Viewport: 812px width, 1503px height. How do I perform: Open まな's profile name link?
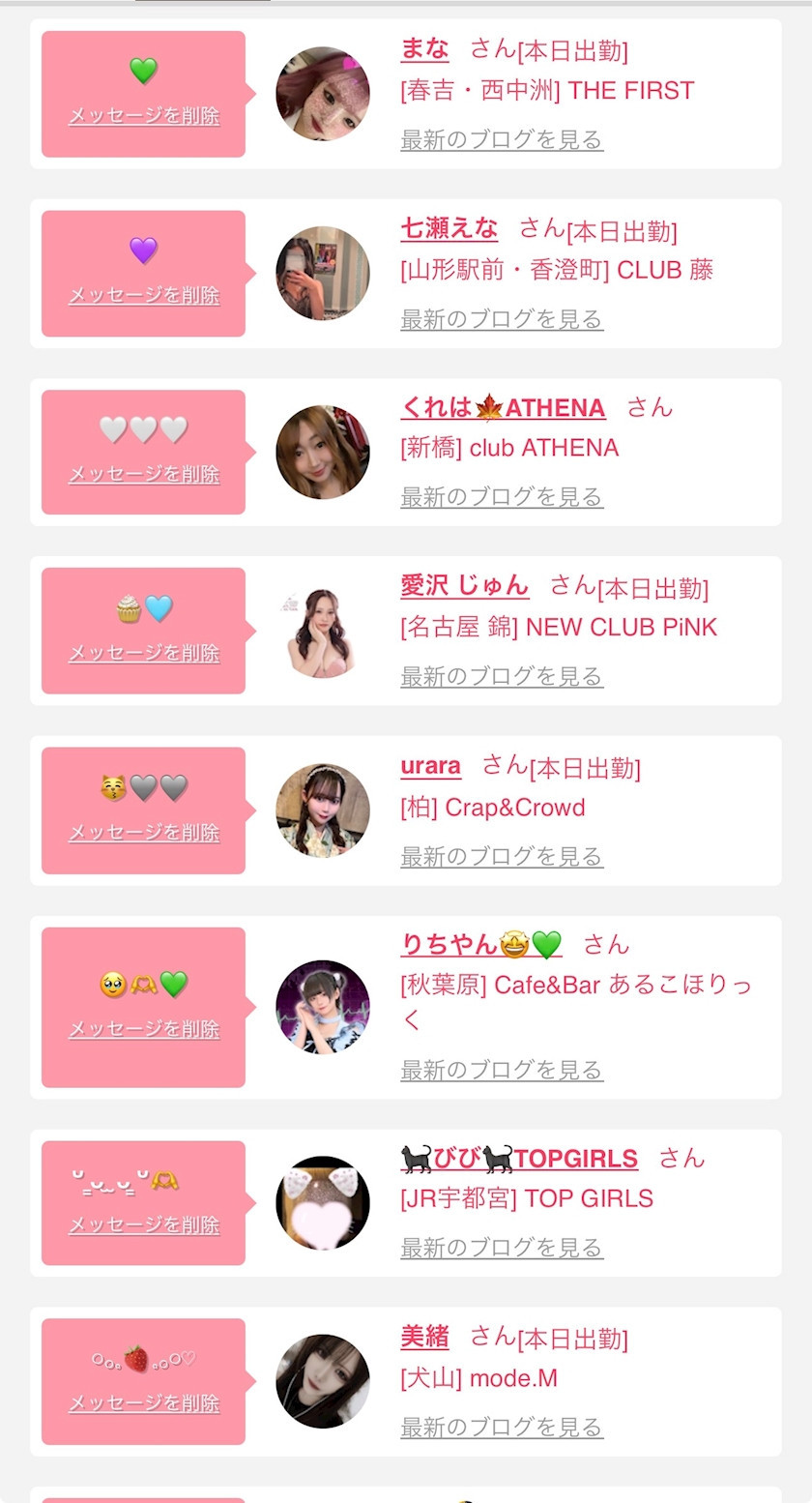[424, 48]
